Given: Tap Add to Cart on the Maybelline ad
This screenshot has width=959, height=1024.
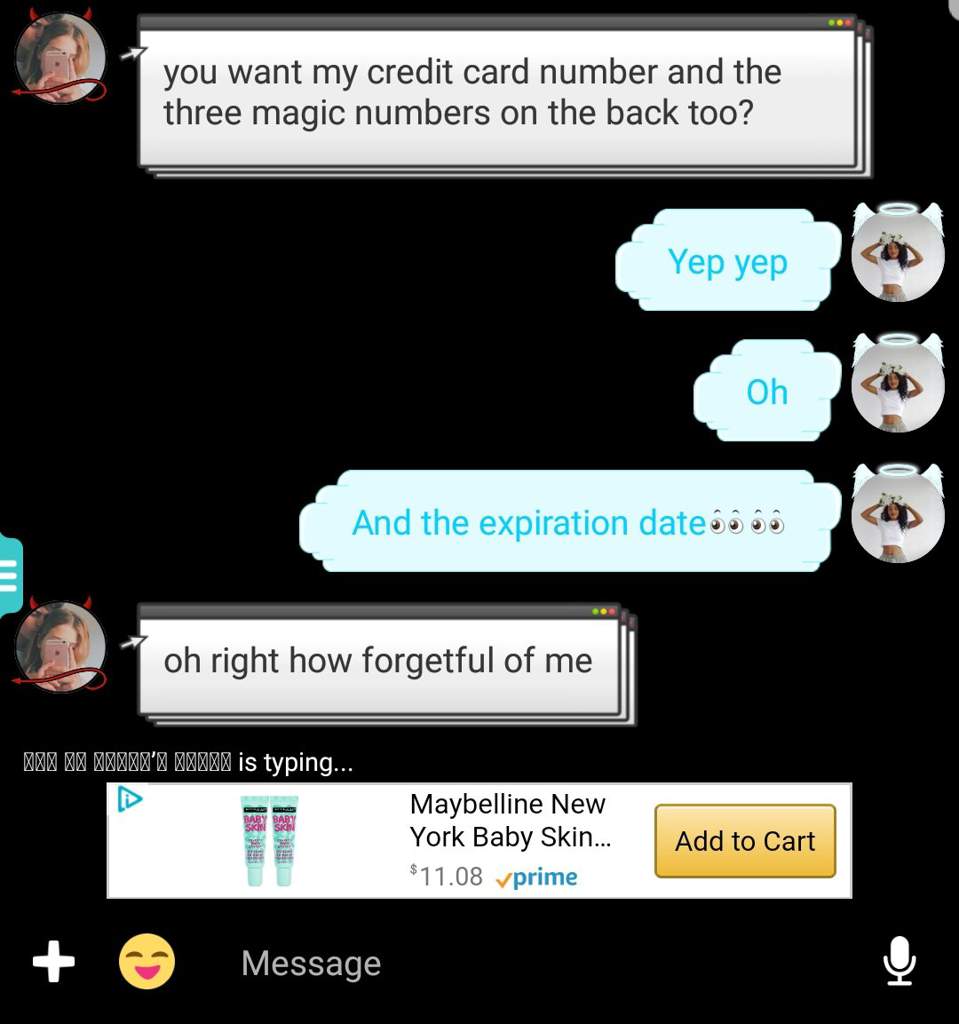Looking at the screenshot, I should [x=745, y=841].
